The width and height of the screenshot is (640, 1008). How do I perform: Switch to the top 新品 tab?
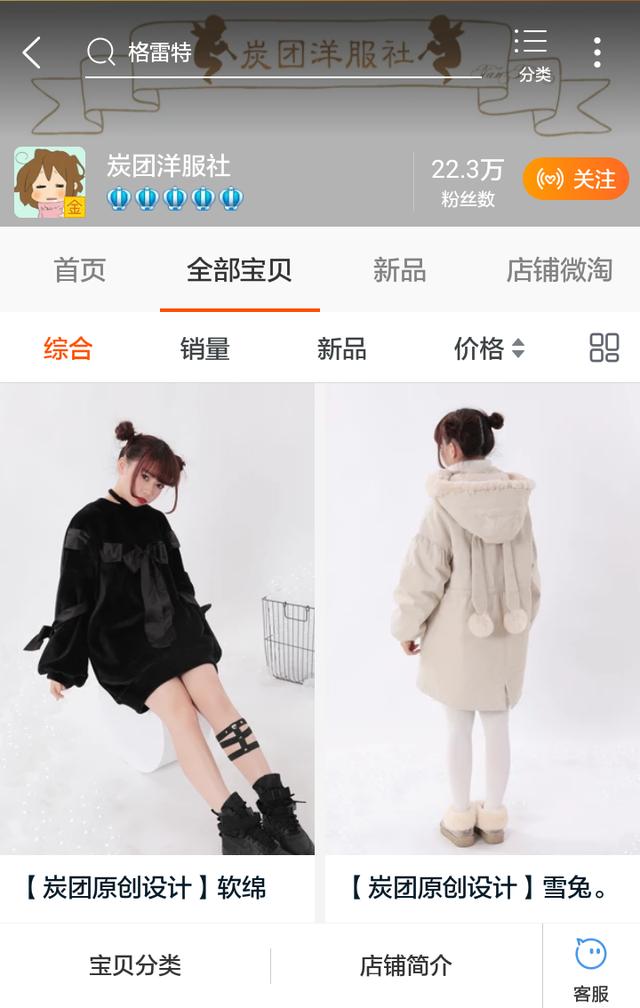pos(399,270)
